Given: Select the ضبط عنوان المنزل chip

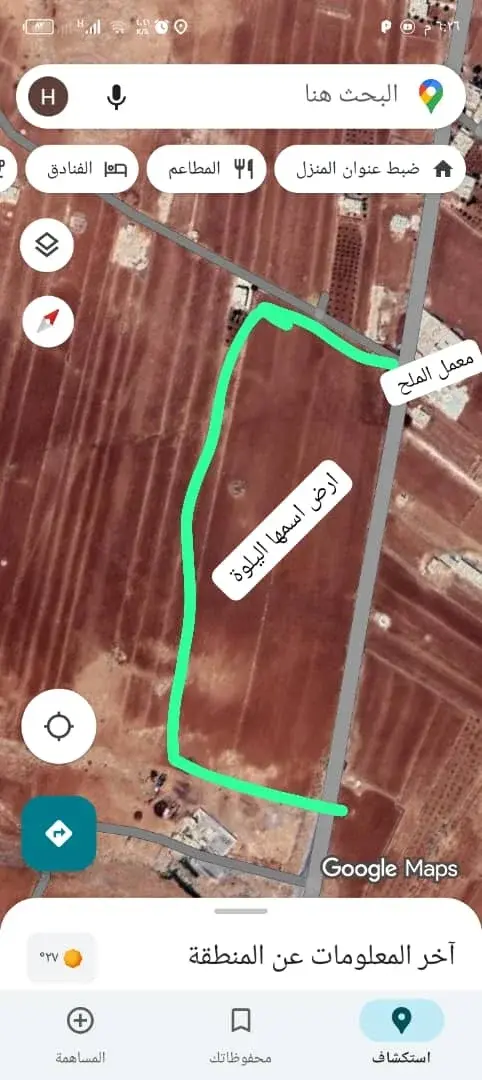Looking at the screenshot, I should (370, 169).
